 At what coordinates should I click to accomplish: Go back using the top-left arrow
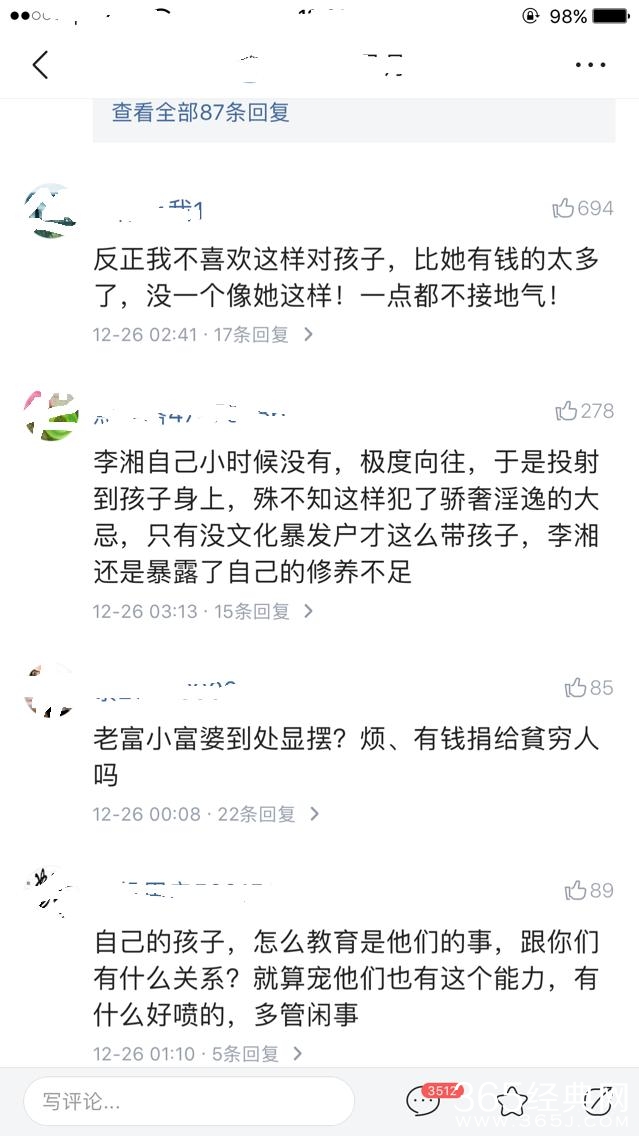pyautogui.click(x=40, y=65)
